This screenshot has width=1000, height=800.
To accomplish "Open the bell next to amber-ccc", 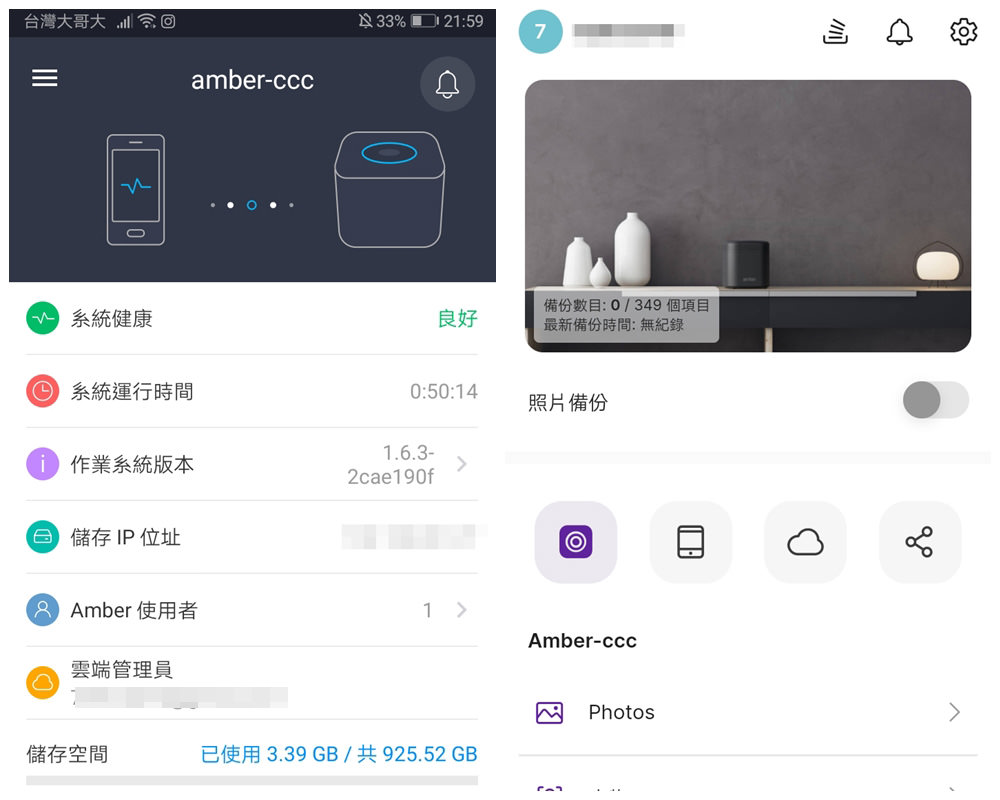I will point(447,85).
